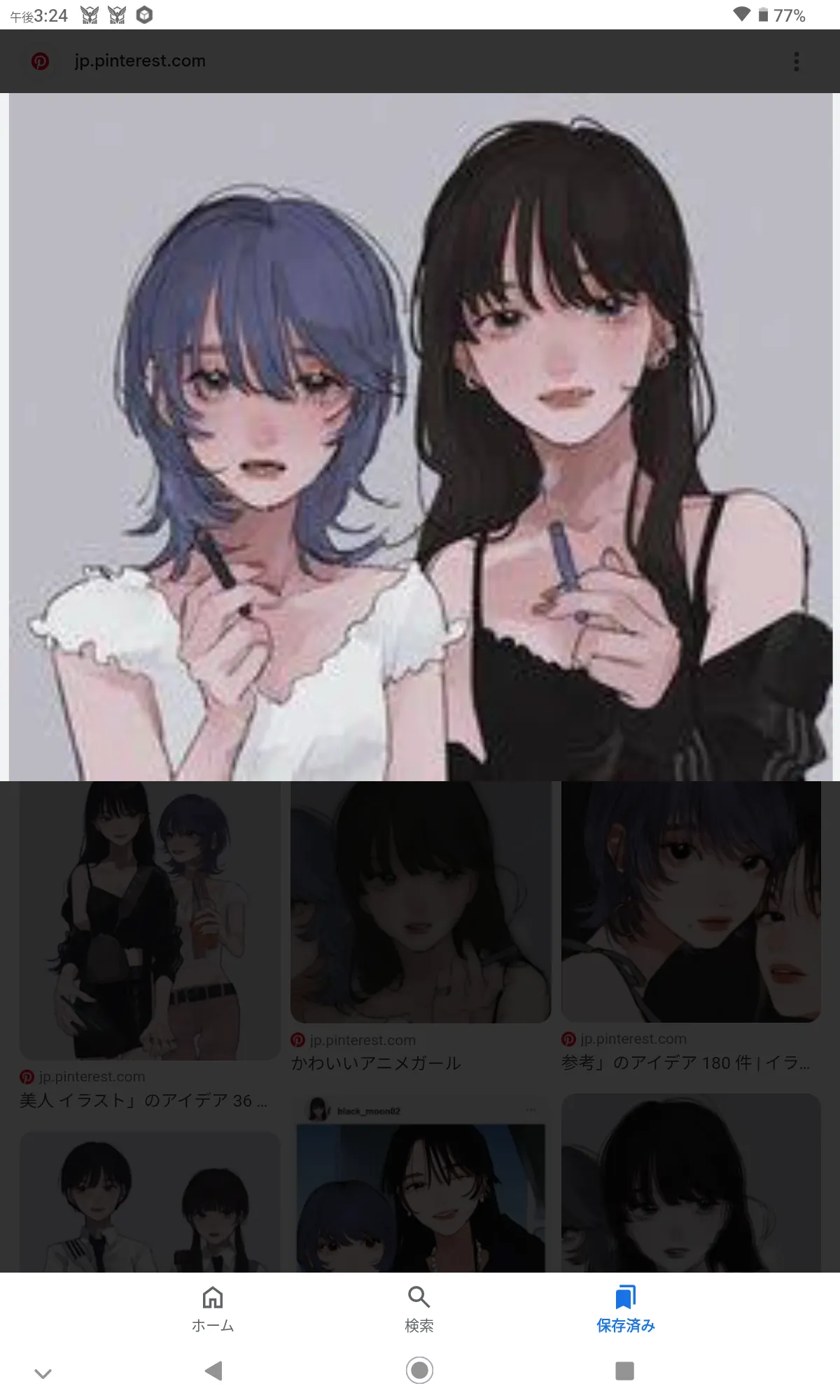The width and height of the screenshot is (840, 1400).
Task: Open the 保存済み tab
Action: pyautogui.click(x=625, y=1310)
